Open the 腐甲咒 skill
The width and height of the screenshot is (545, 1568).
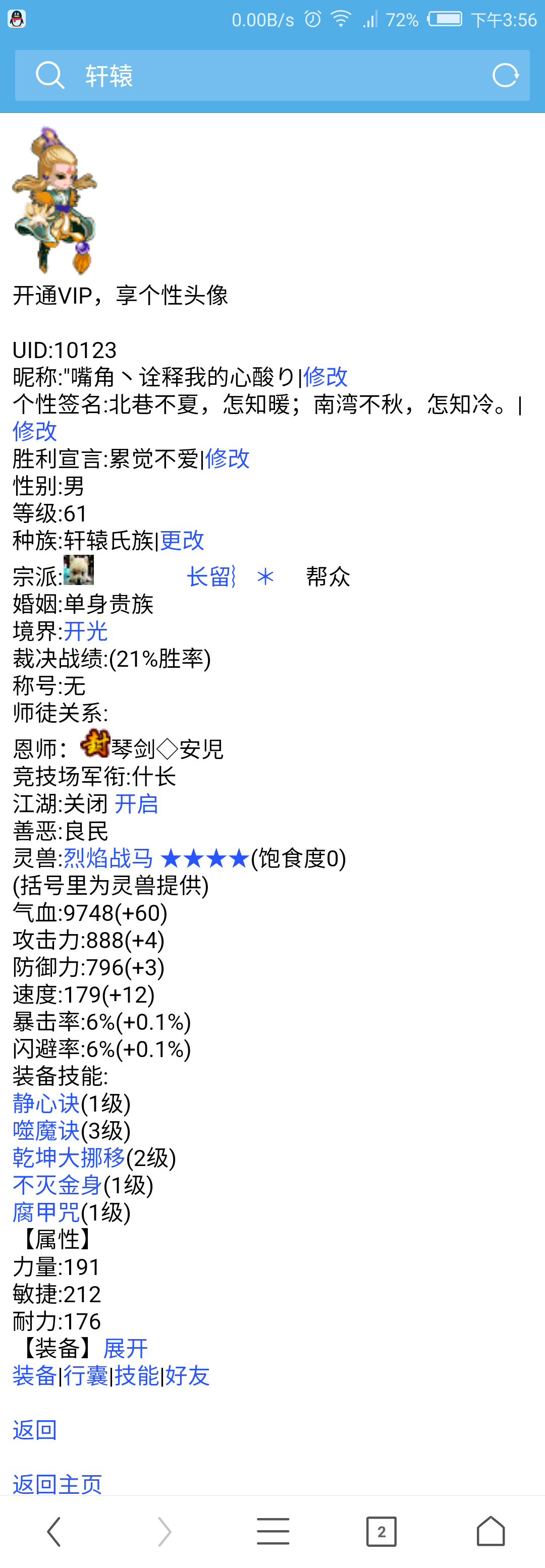coord(46,1212)
